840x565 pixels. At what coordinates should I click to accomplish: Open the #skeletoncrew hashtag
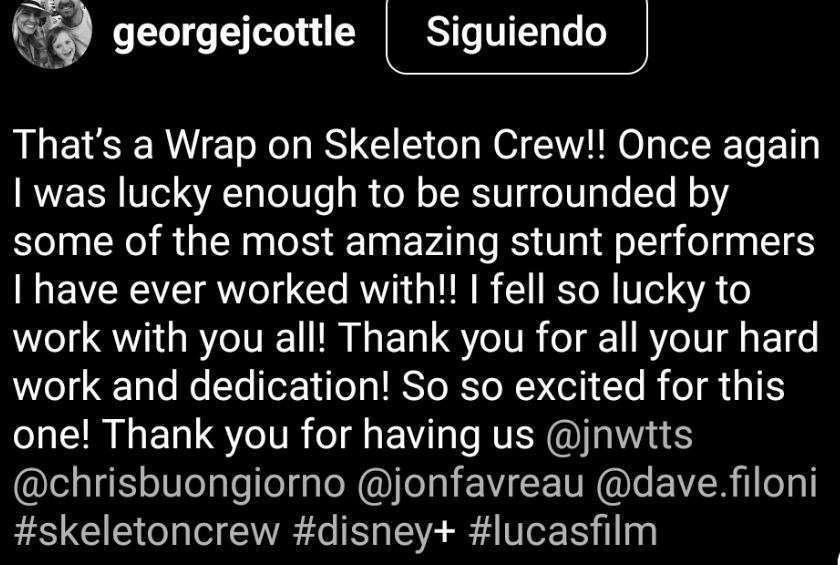[x=147, y=531]
